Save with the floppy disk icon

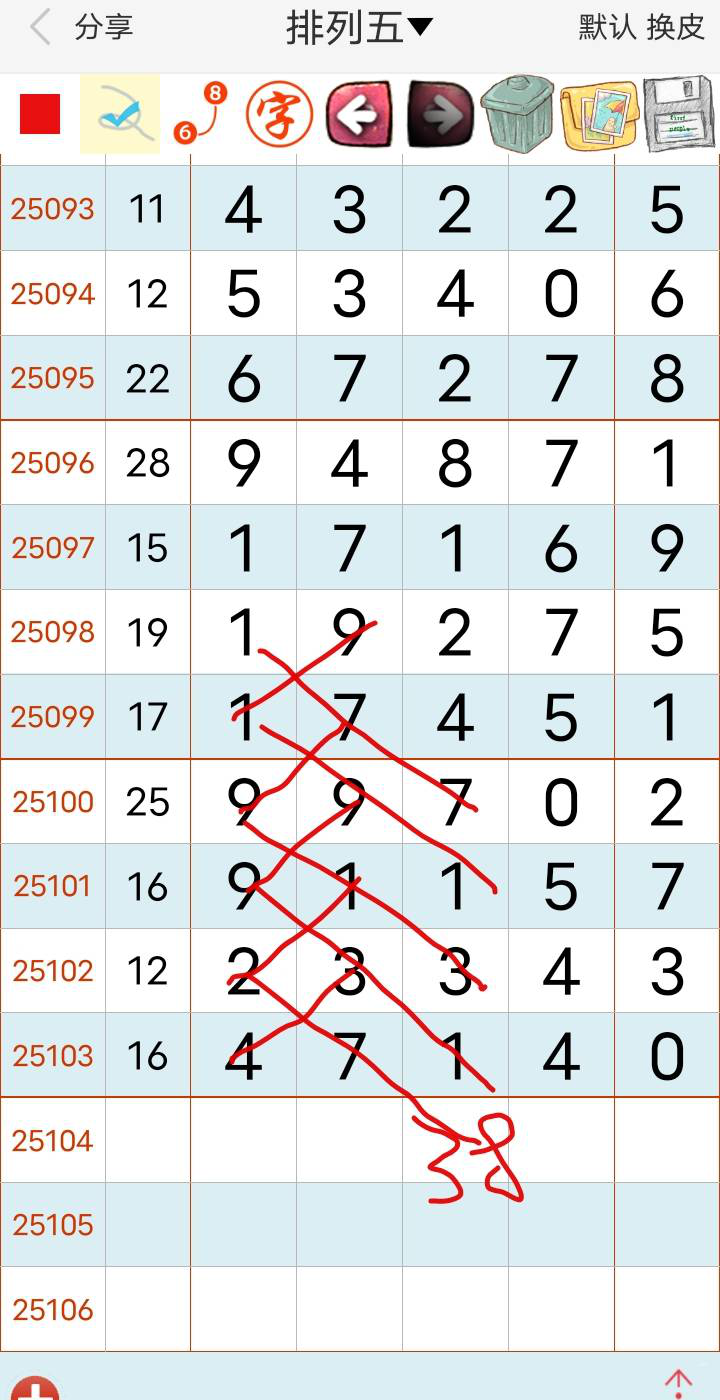(x=679, y=114)
